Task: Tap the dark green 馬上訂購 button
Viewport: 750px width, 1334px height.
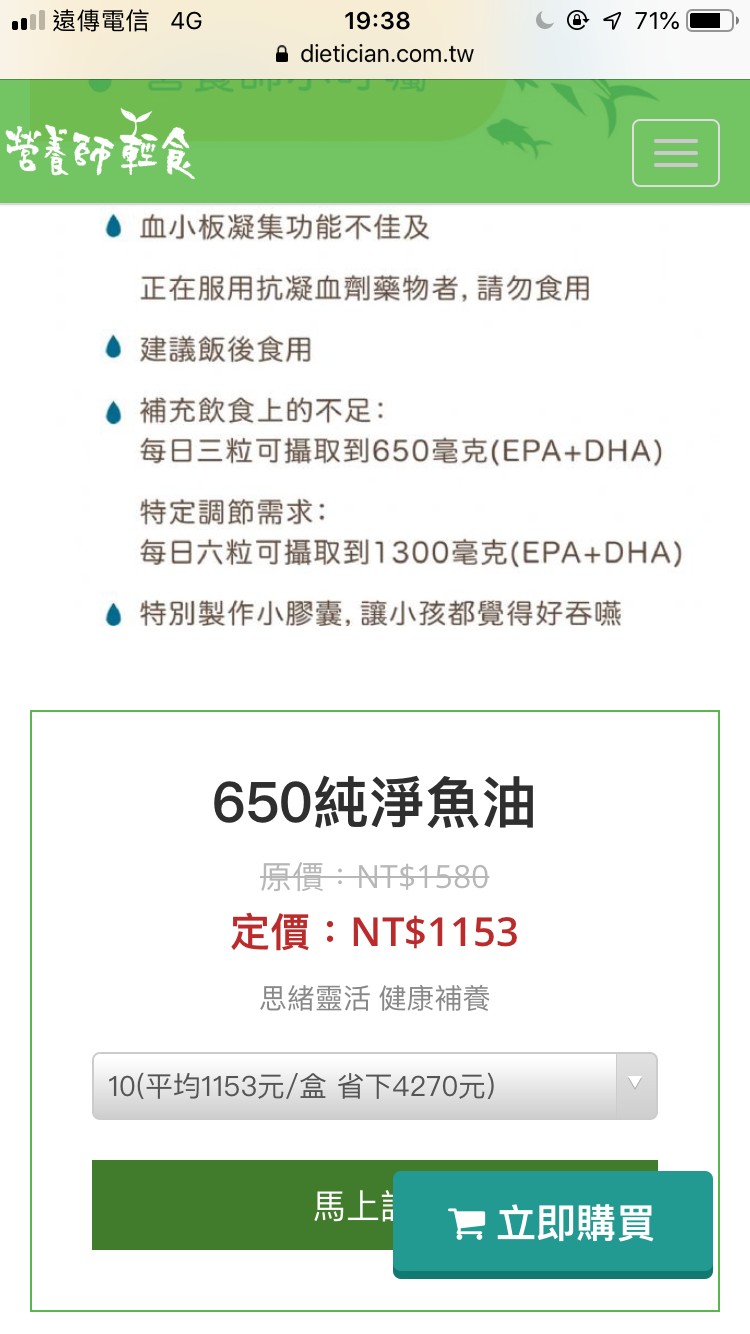Action: pyautogui.click(x=243, y=1205)
